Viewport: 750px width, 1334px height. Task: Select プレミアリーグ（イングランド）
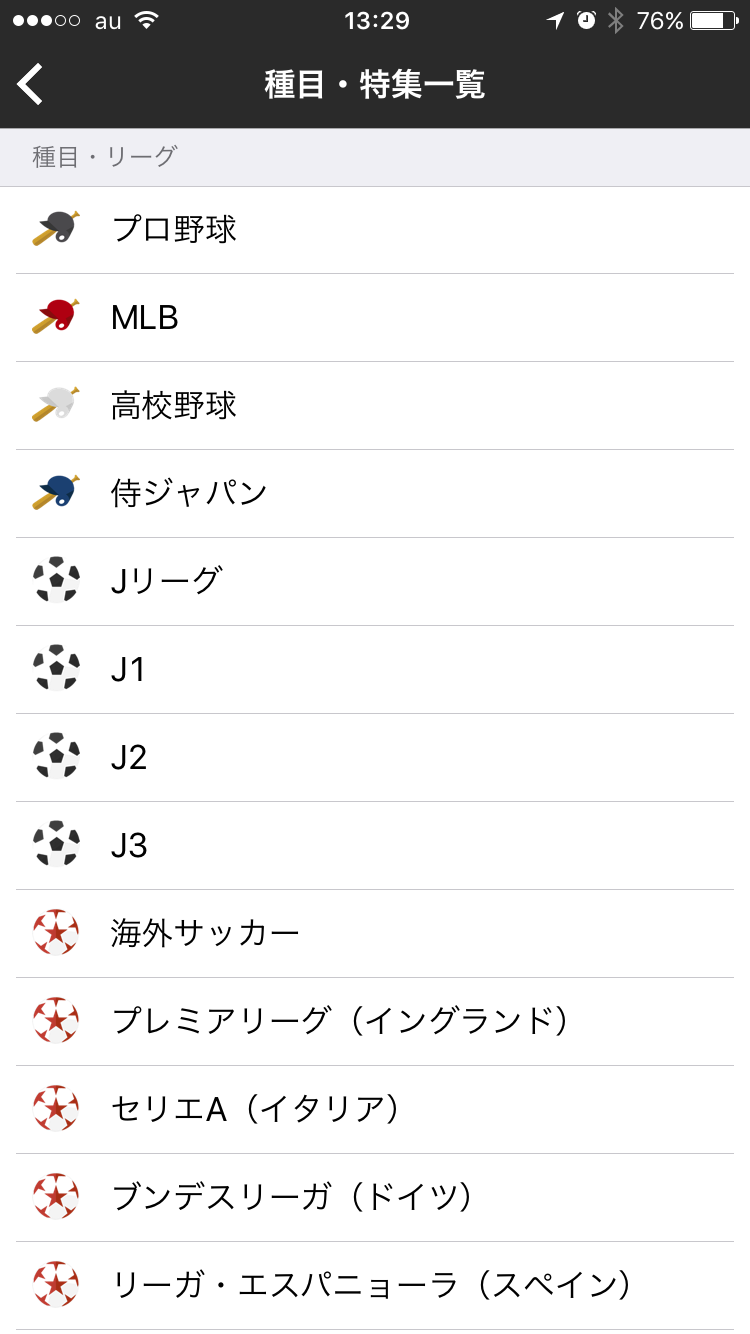375,1022
